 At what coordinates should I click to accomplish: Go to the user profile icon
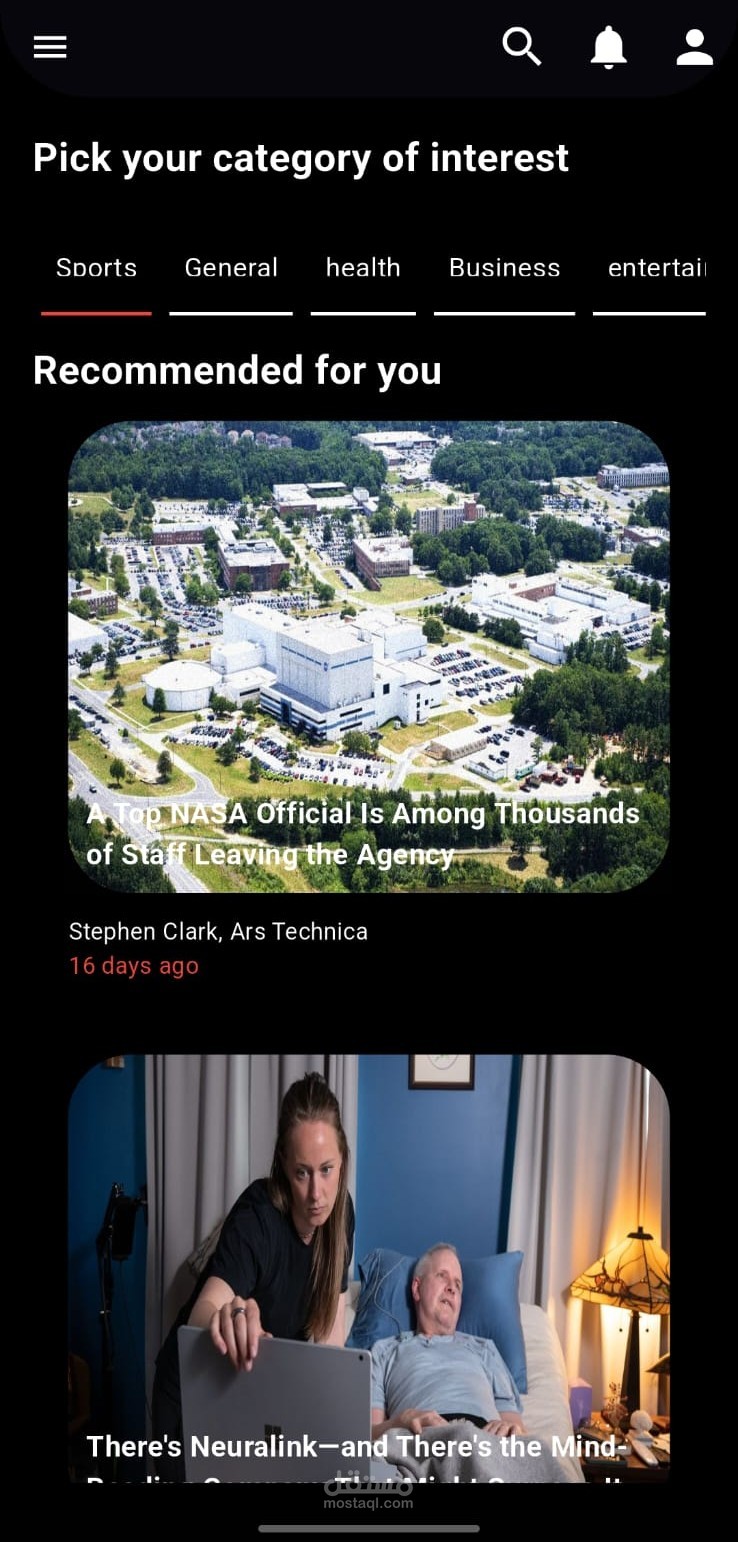(694, 47)
